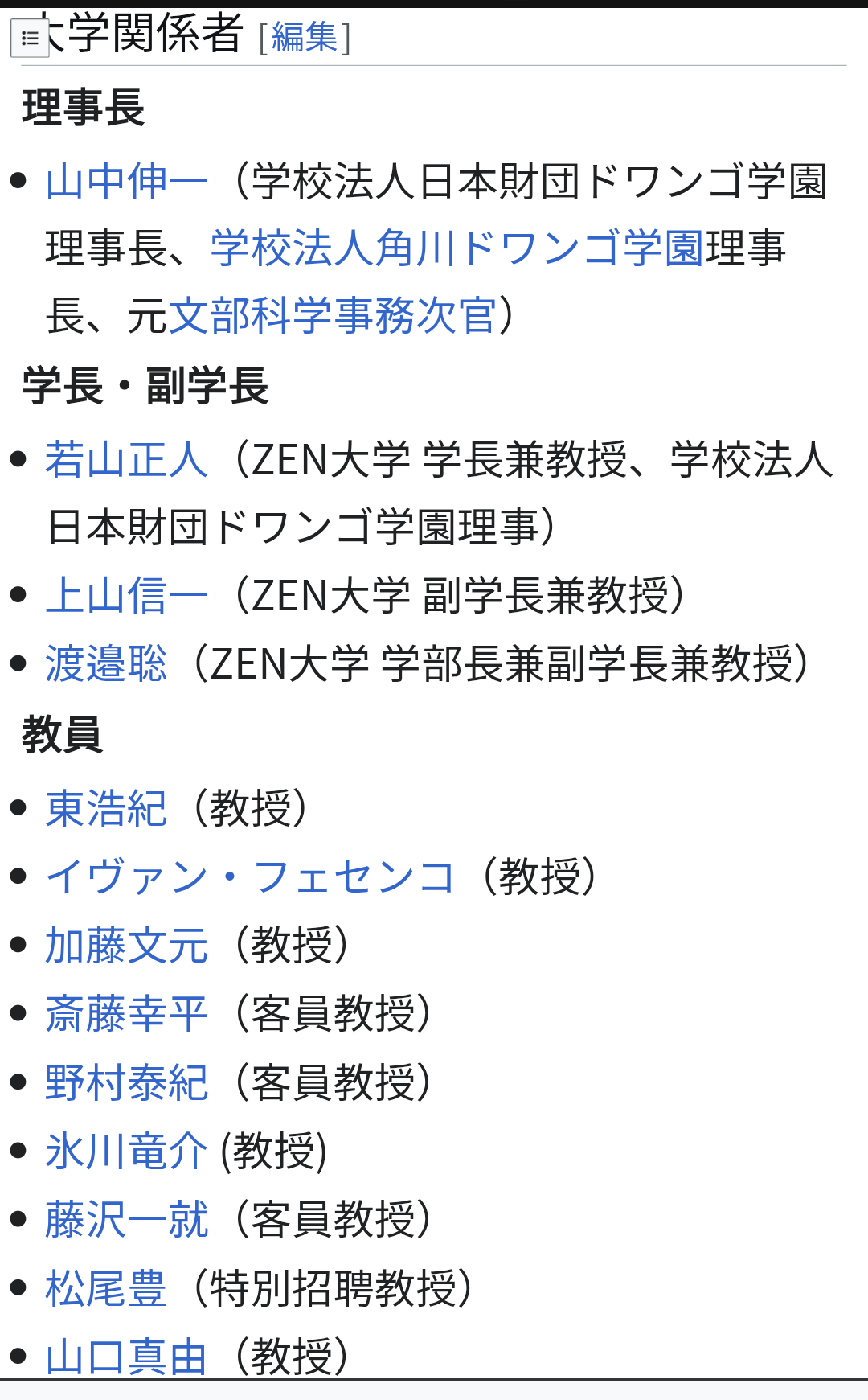
Task: Open the 渡邉聡 link
Action: point(106,665)
